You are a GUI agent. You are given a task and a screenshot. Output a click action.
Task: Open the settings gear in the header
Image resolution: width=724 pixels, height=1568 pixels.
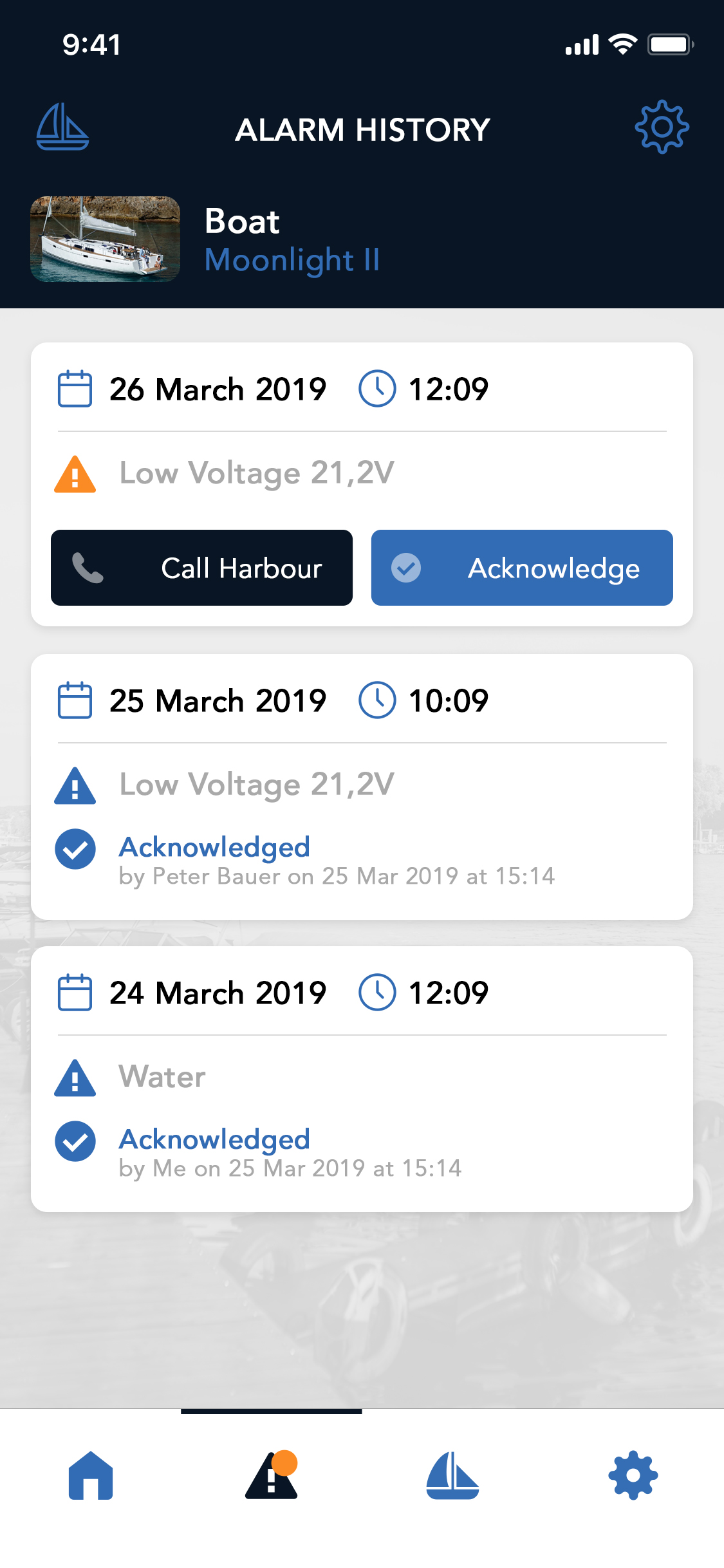[x=662, y=127]
